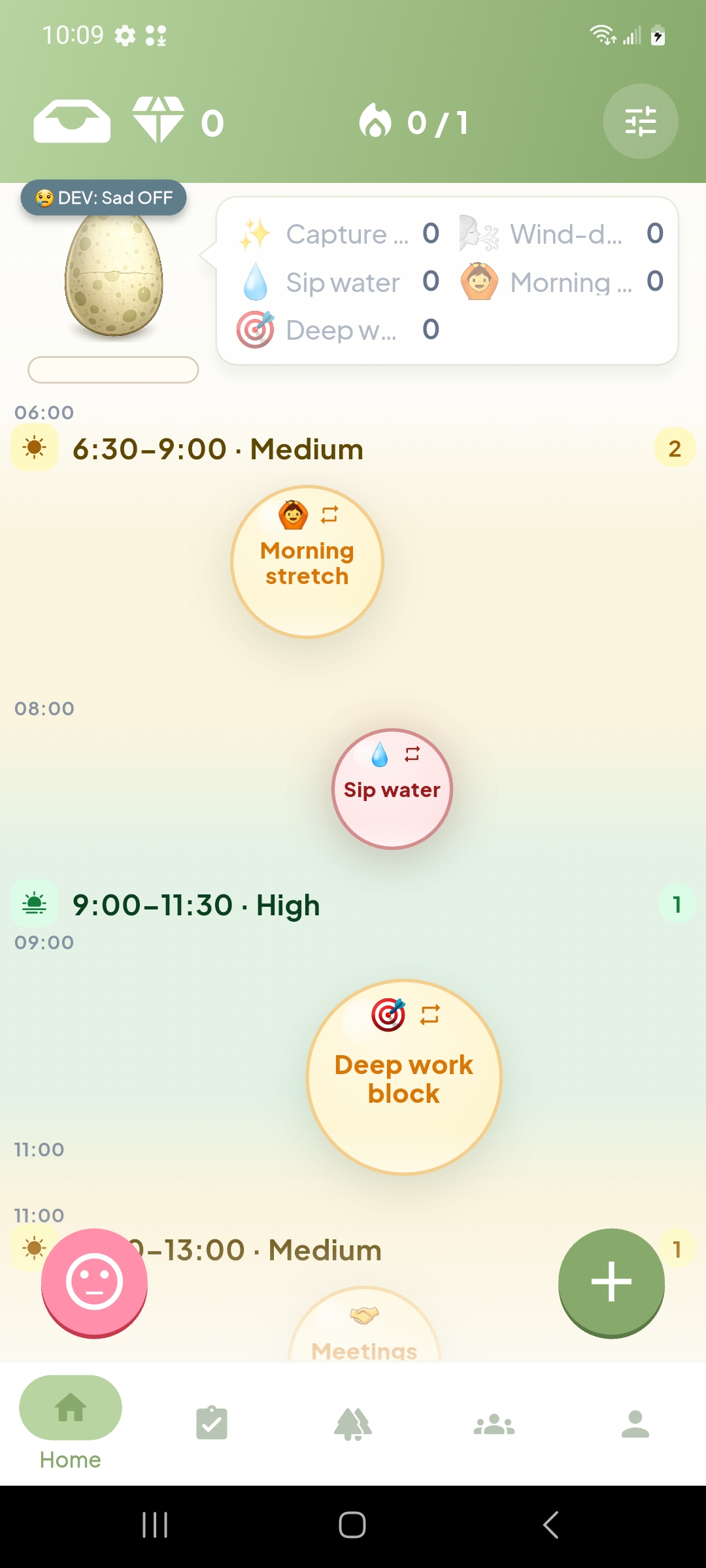Open the inbox tray icon

pos(72,122)
